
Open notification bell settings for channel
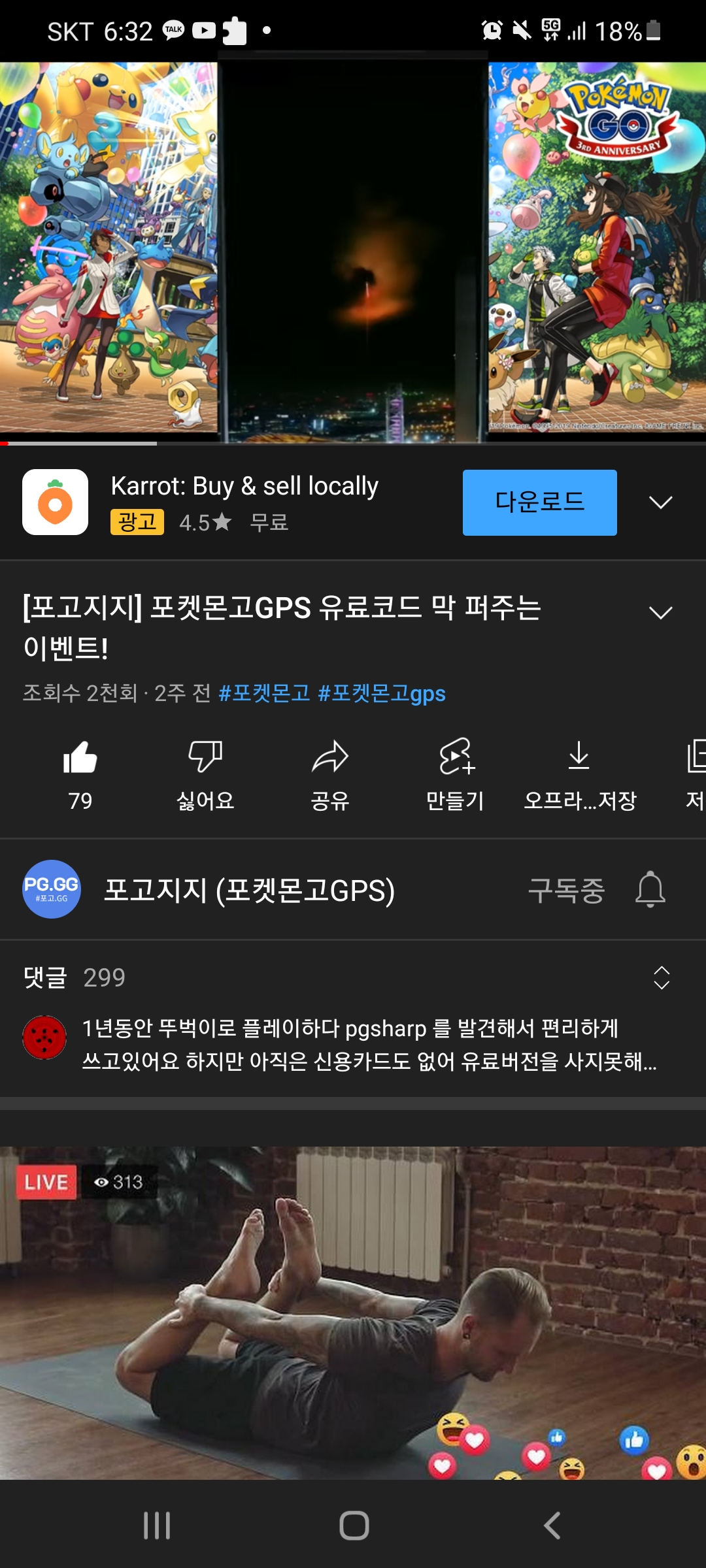(x=650, y=890)
